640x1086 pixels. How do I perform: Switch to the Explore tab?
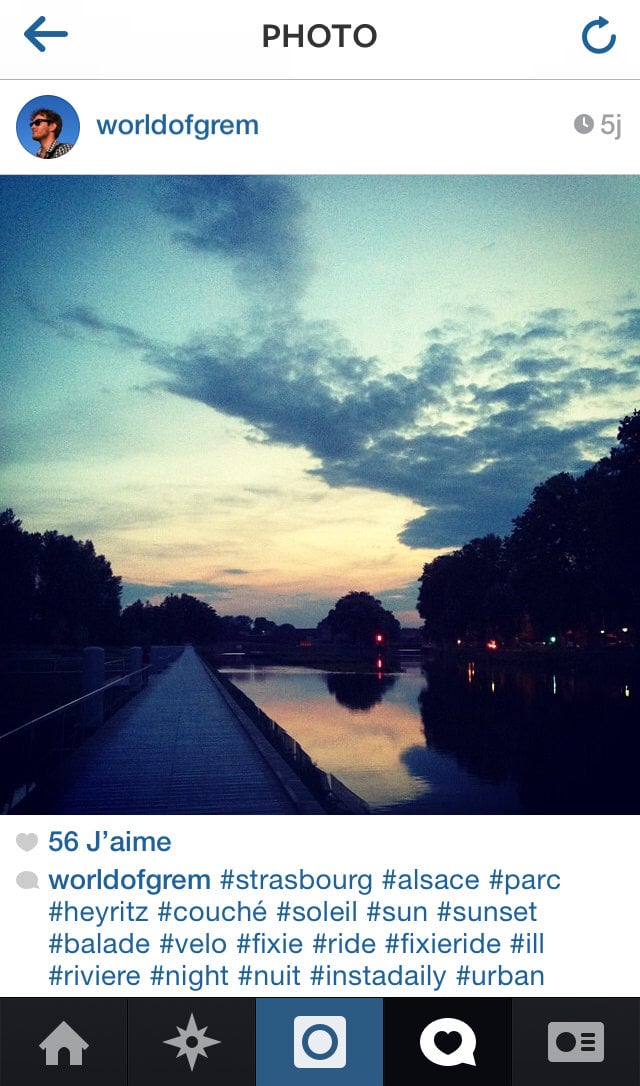tap(191, 1042)
